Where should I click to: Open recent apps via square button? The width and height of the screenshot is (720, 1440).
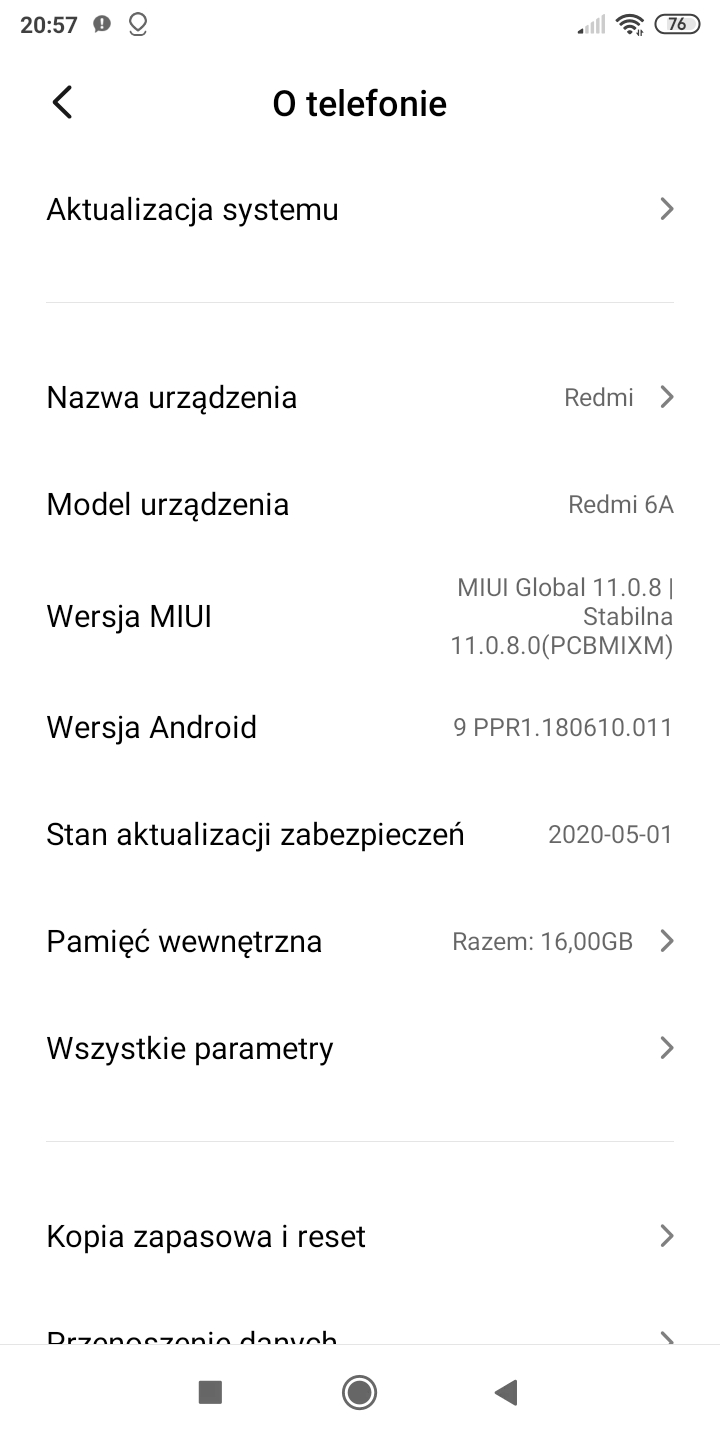(210, 1392)
